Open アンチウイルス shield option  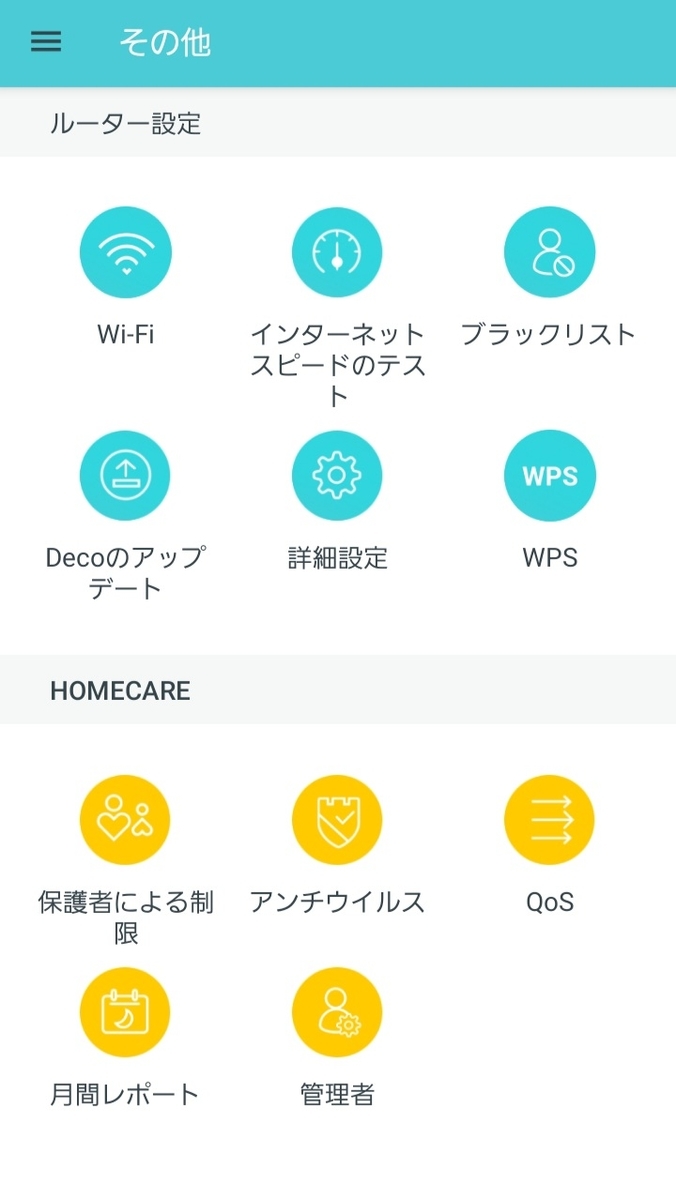coord(337,820)
